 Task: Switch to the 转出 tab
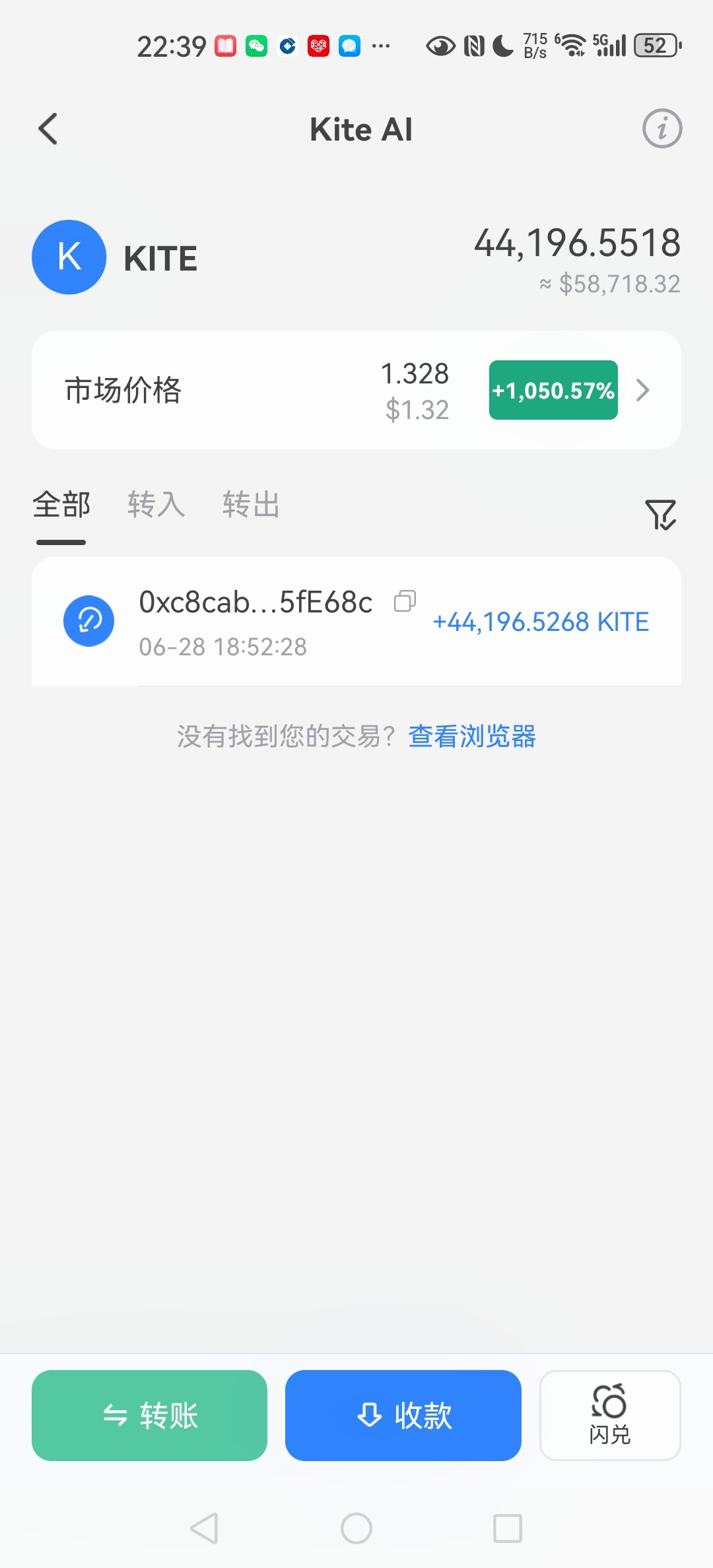coord(252,505)
